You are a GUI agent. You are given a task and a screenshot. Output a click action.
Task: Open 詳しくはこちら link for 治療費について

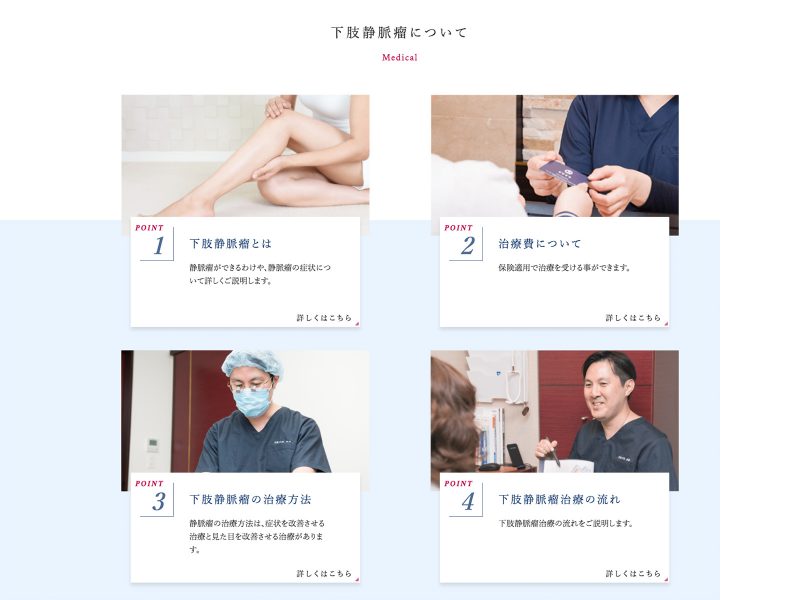pyautogui.click(x=633, y=317)
